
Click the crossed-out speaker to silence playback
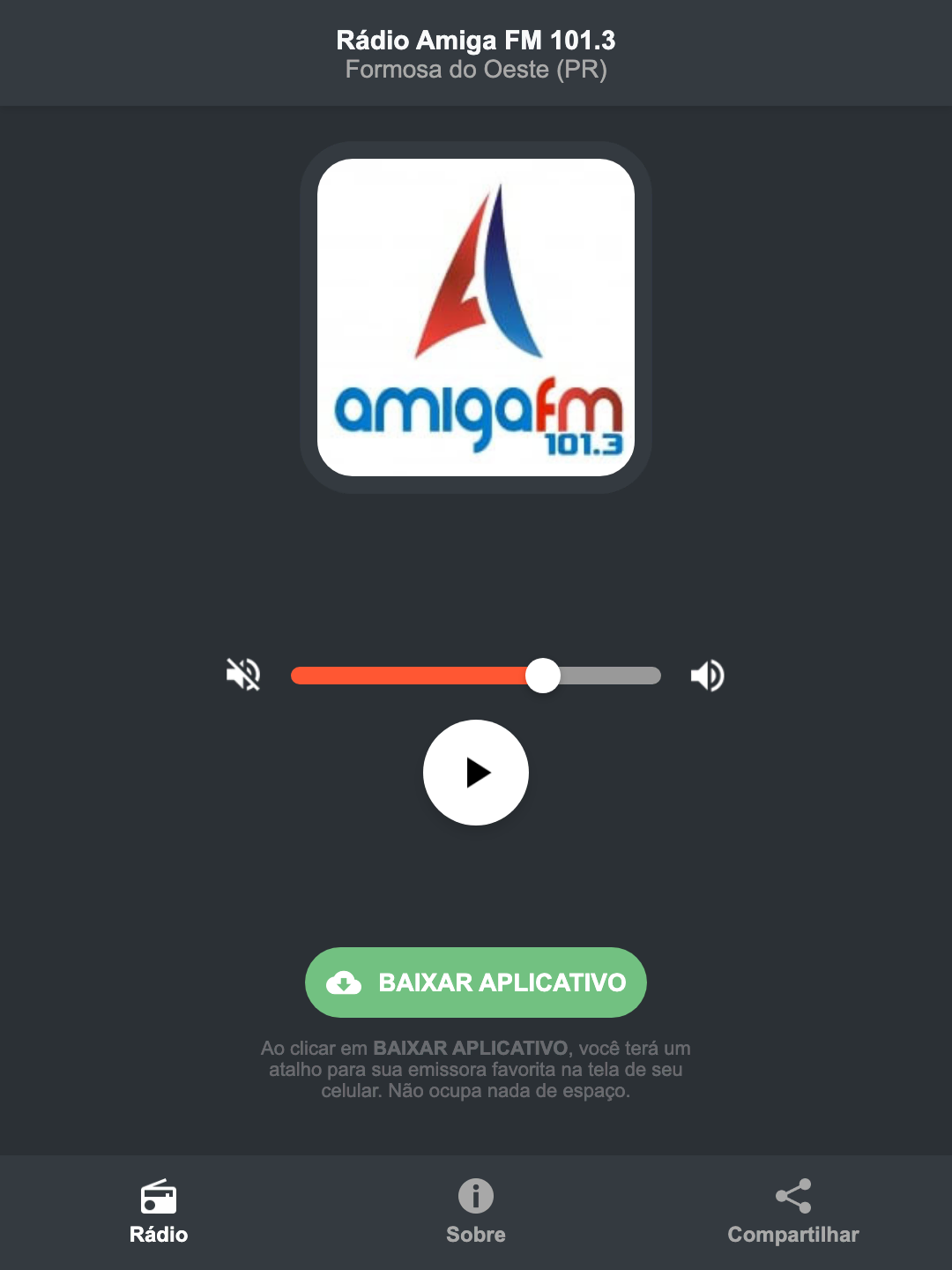tap(243, 675)
